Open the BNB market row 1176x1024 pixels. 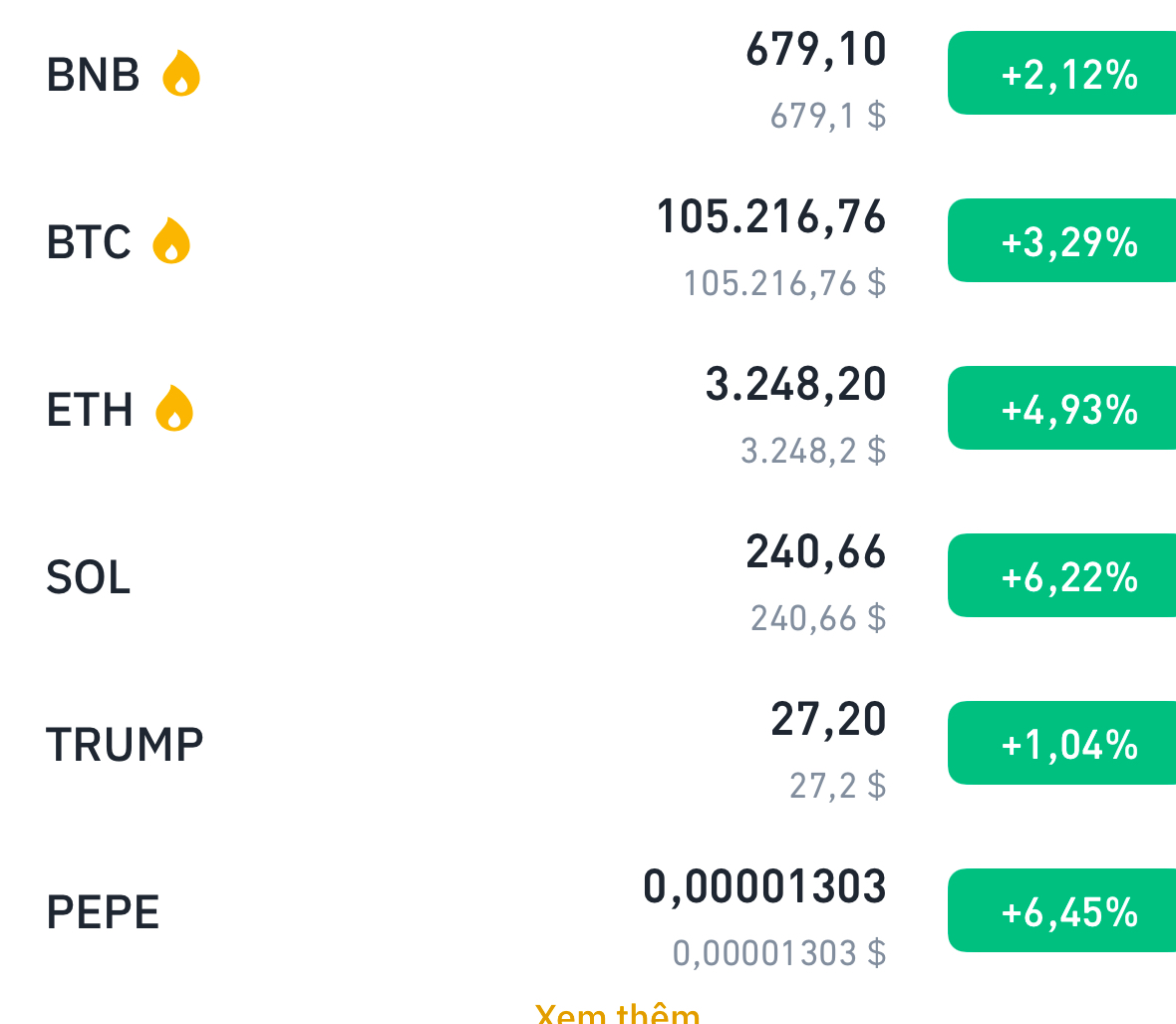[94, 75]
